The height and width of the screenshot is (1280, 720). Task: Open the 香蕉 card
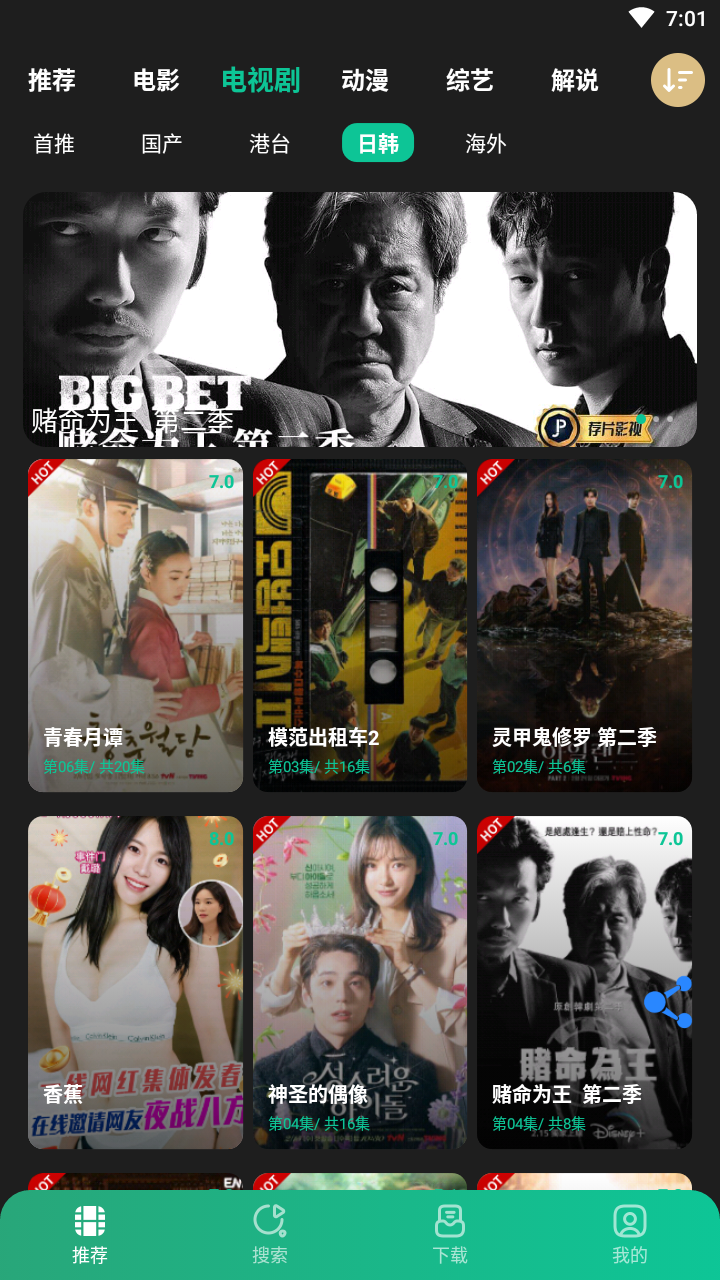coord(135,980)
